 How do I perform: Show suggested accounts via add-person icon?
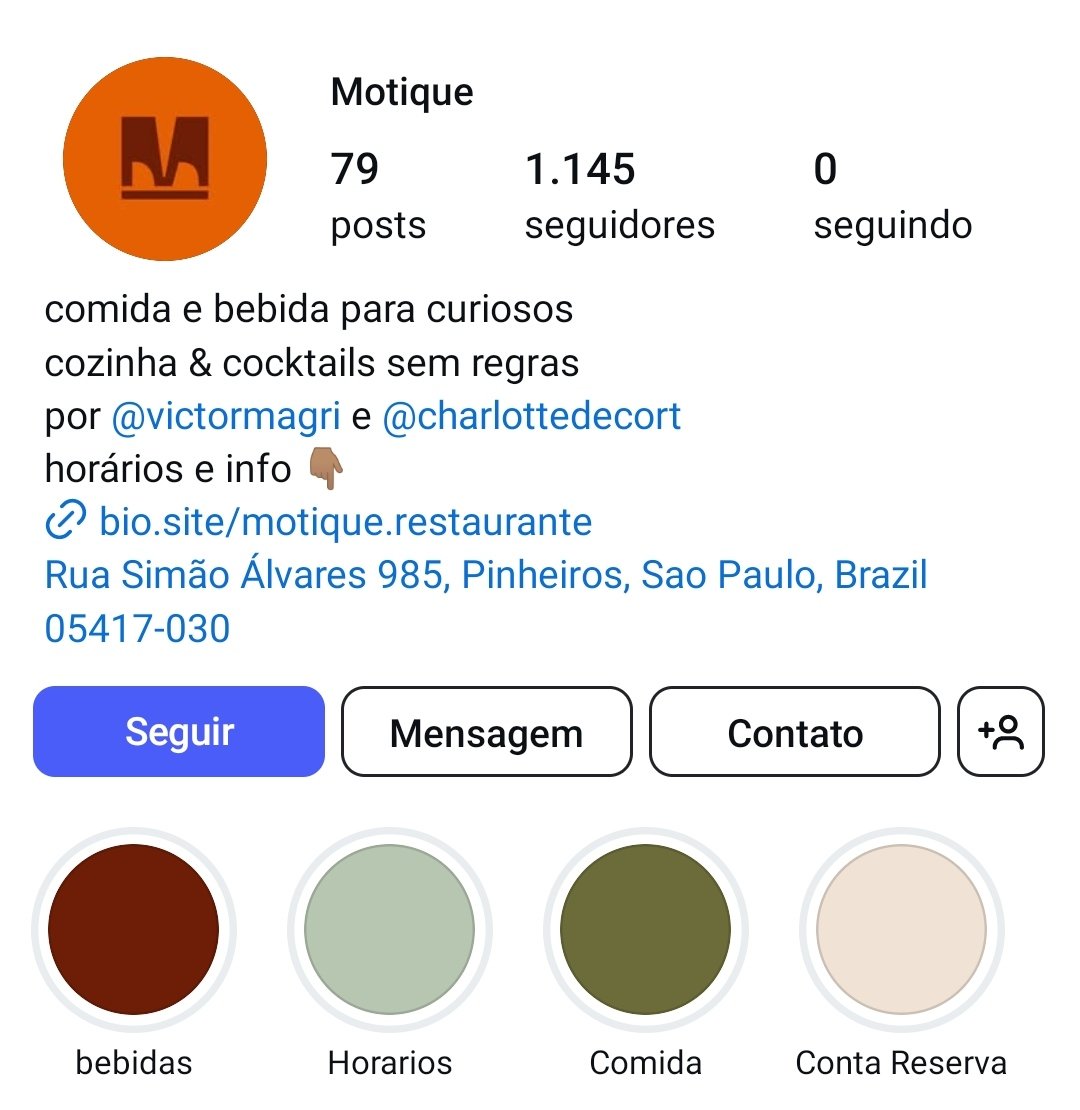pyautogui.click(x=1001, y=732)
